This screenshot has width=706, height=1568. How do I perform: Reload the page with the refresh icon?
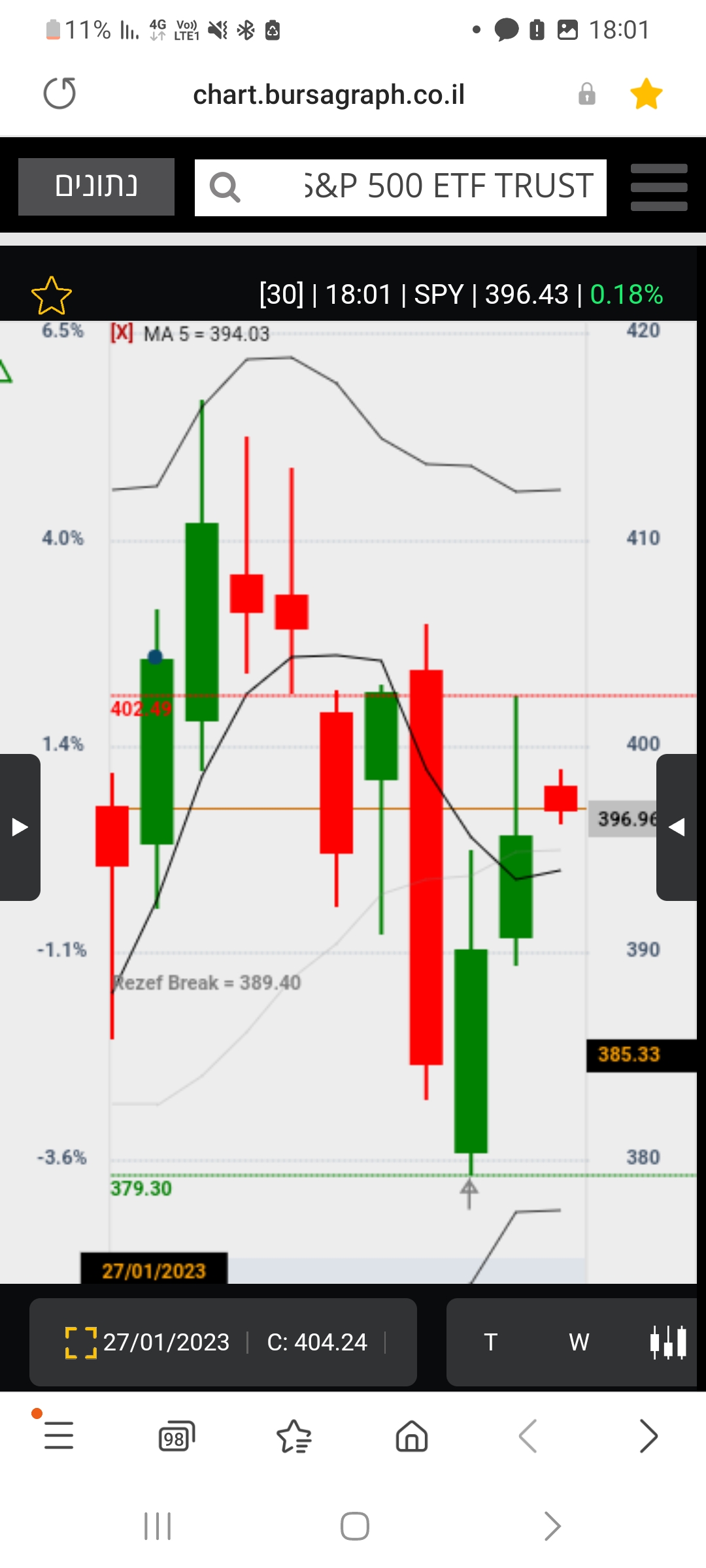[59, 93]
